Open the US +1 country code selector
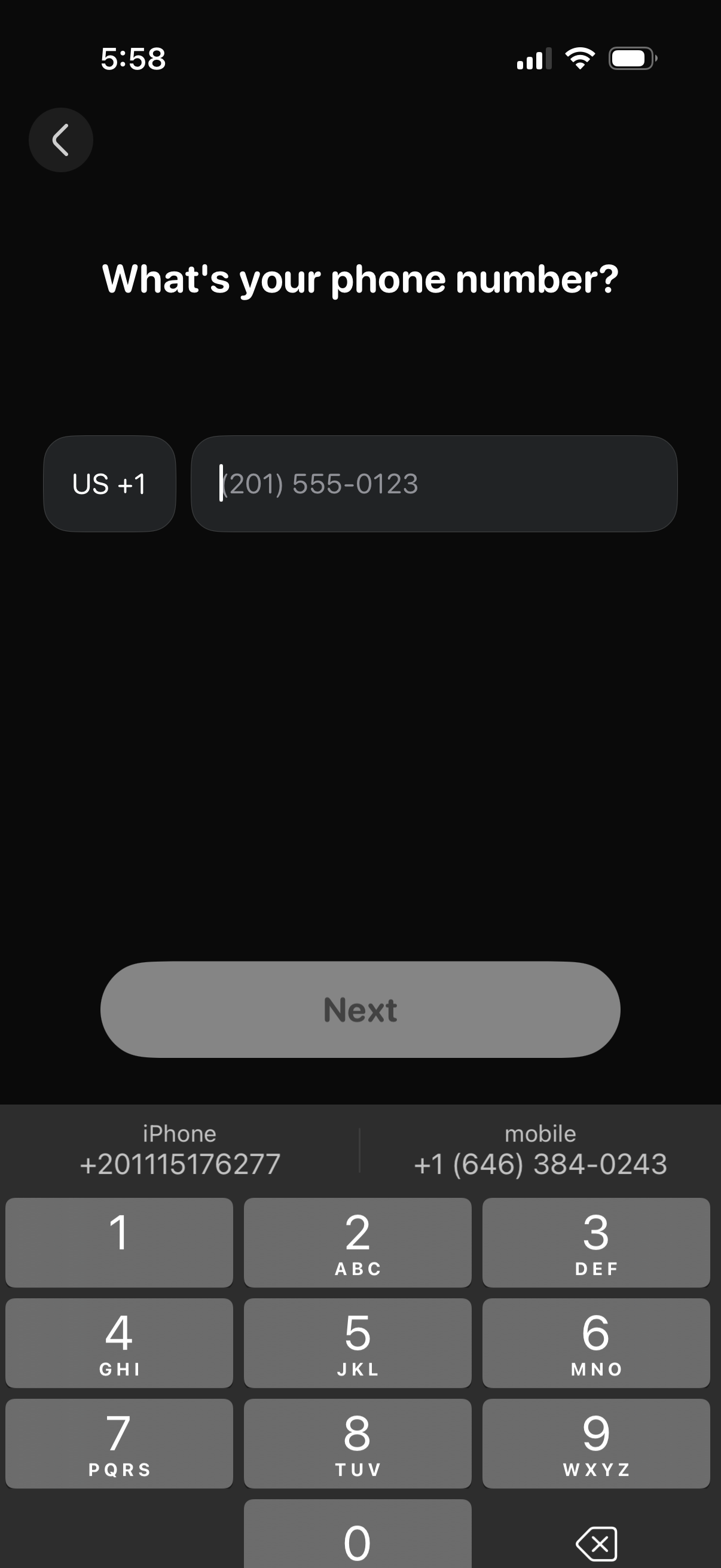721x1568 pixels. (x=109, y=483)
